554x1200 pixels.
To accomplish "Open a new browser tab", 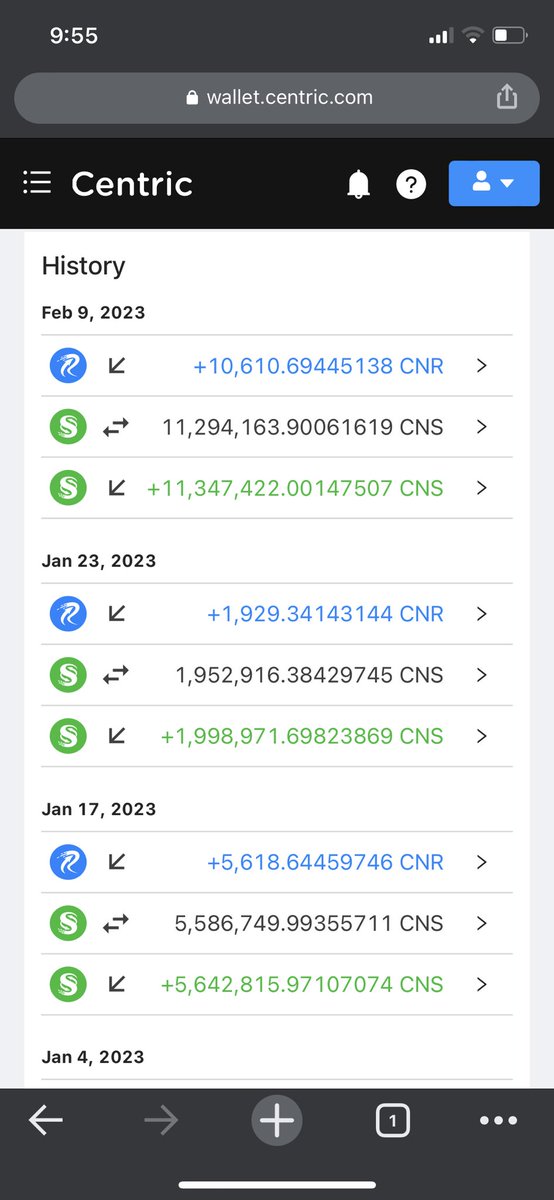I will tap(277, 1122).
